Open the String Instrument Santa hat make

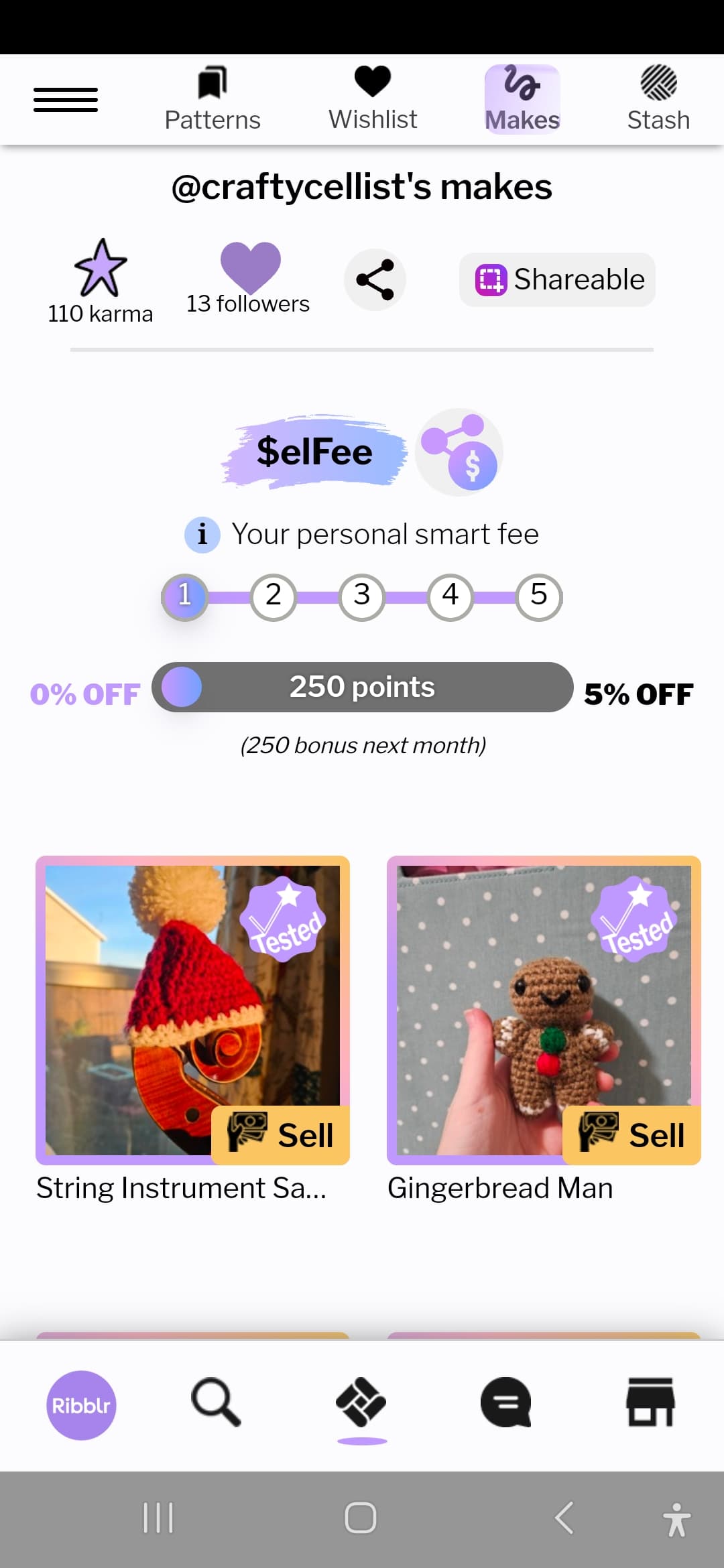click(192, 1010)
